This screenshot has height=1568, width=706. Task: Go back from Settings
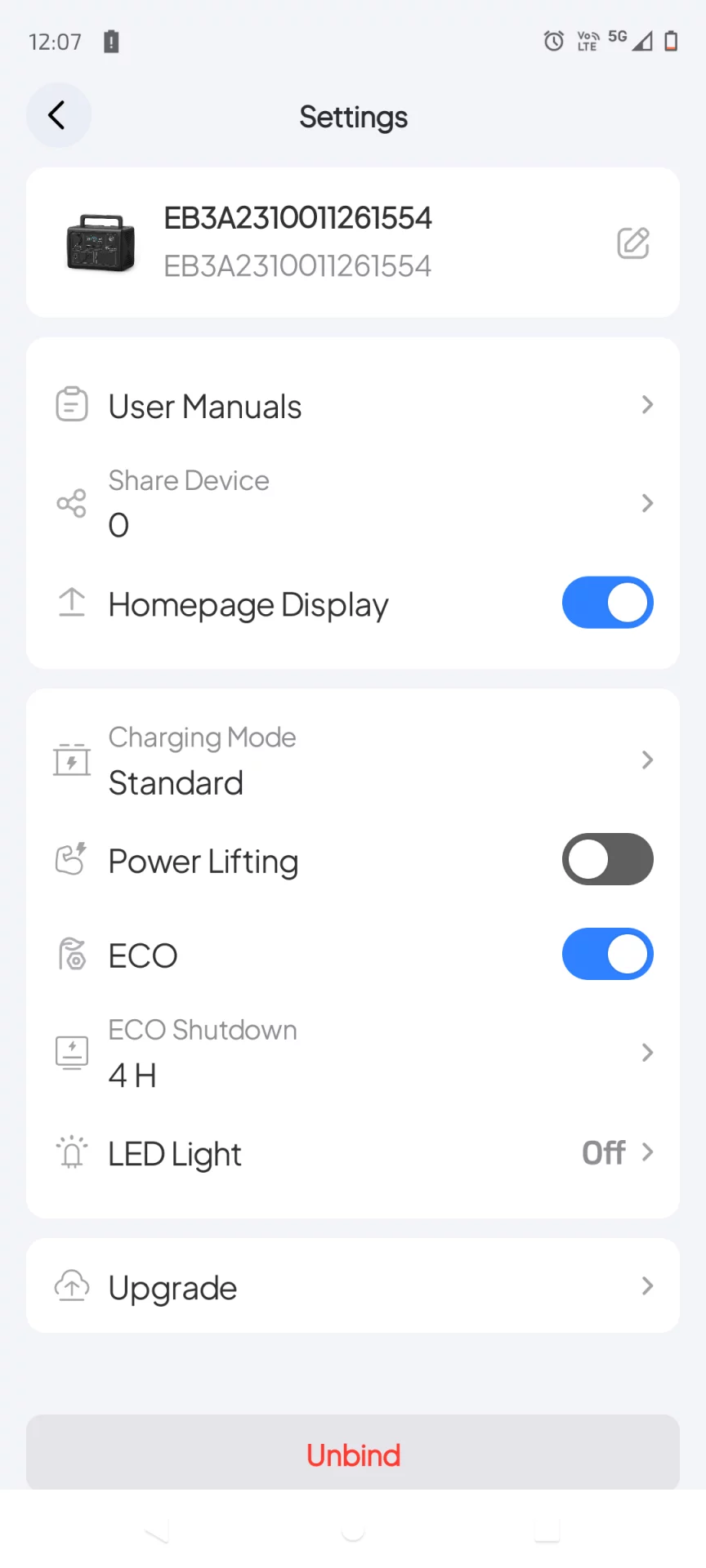(57, 115)
